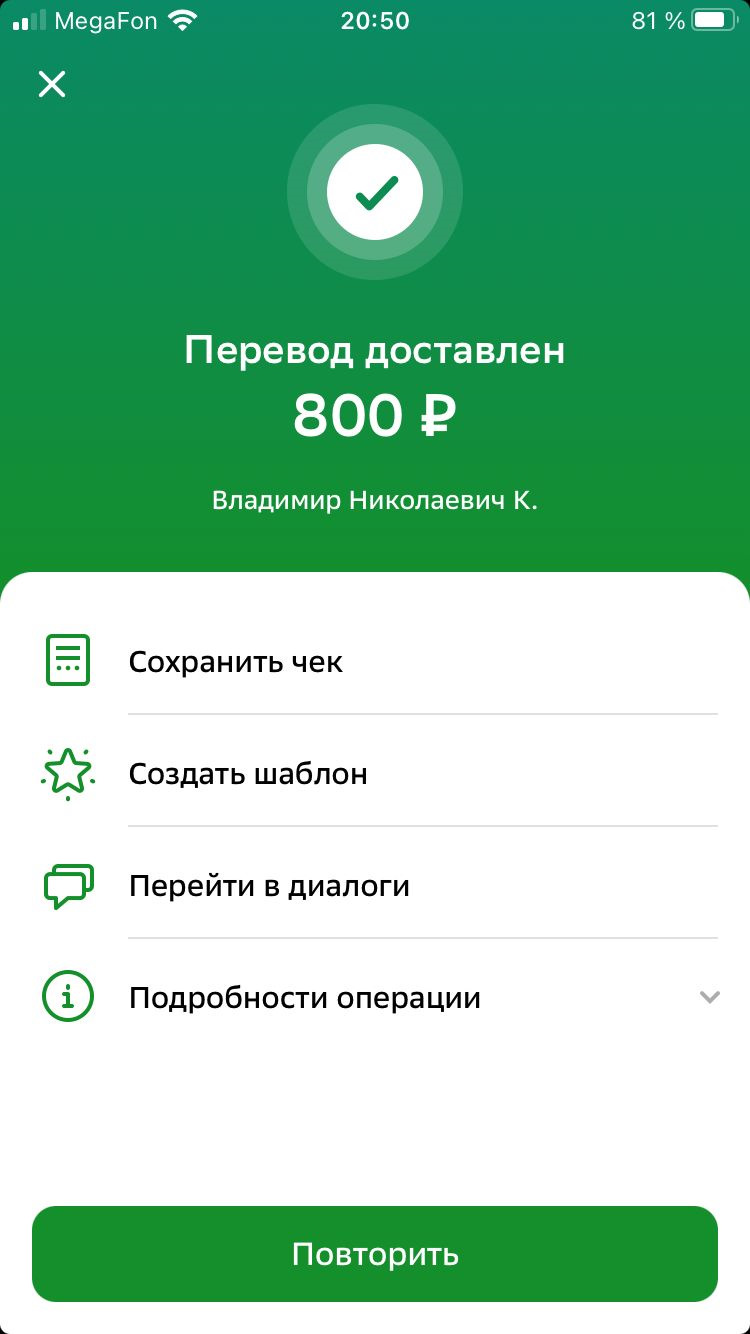Viewport: 750px width, 1334px height.
Task: Close the transfer confirmation screen
Action: (x=52, y=84)
